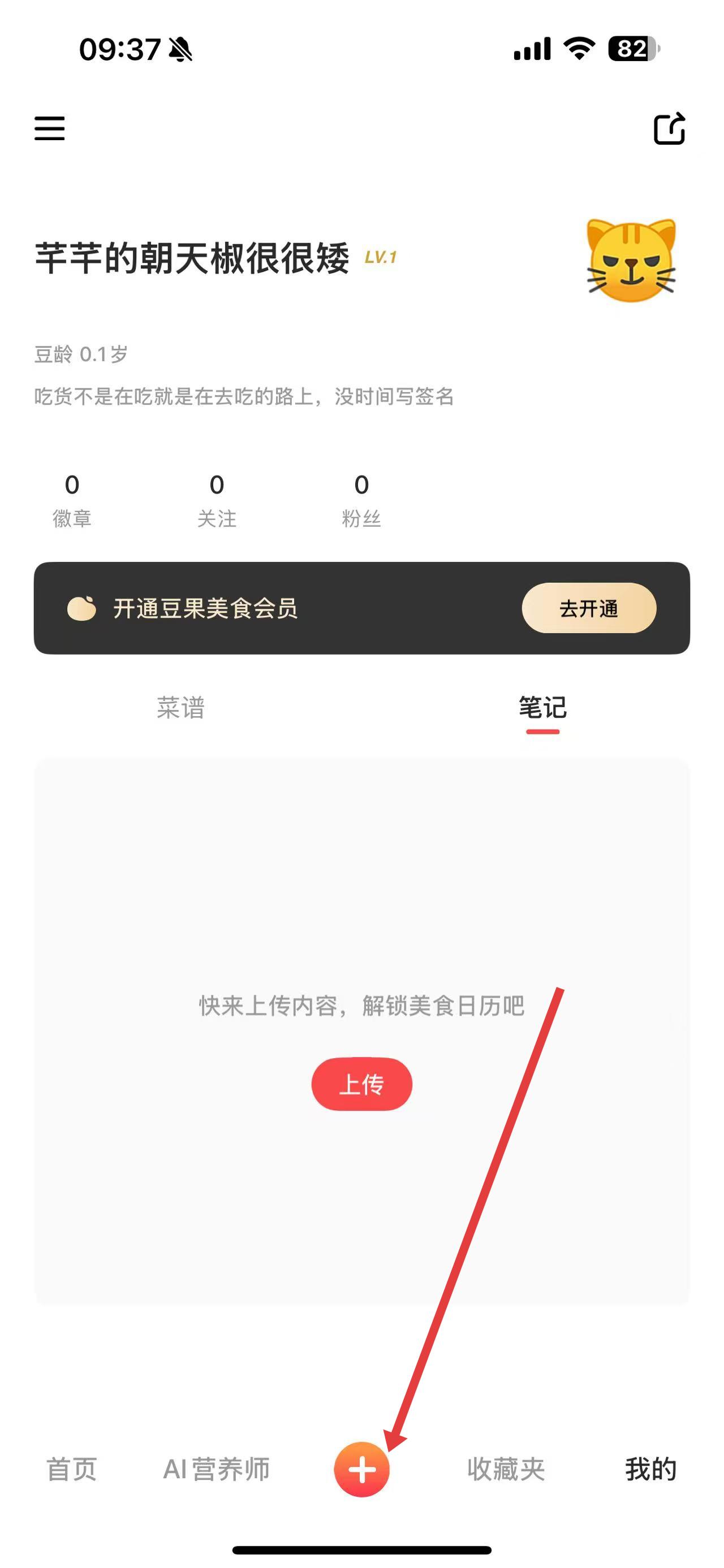Create new content with plus button

tap(361, 1470)
